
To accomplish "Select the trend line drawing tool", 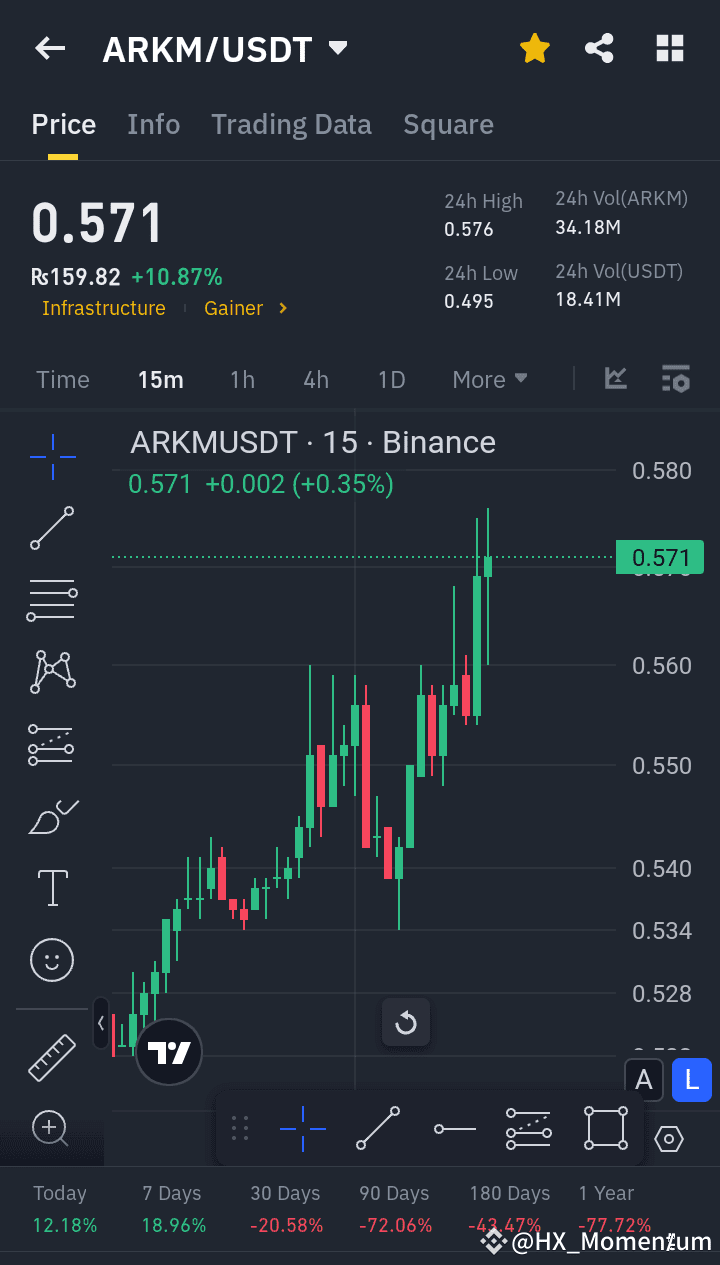I will [x=51, y=529].
